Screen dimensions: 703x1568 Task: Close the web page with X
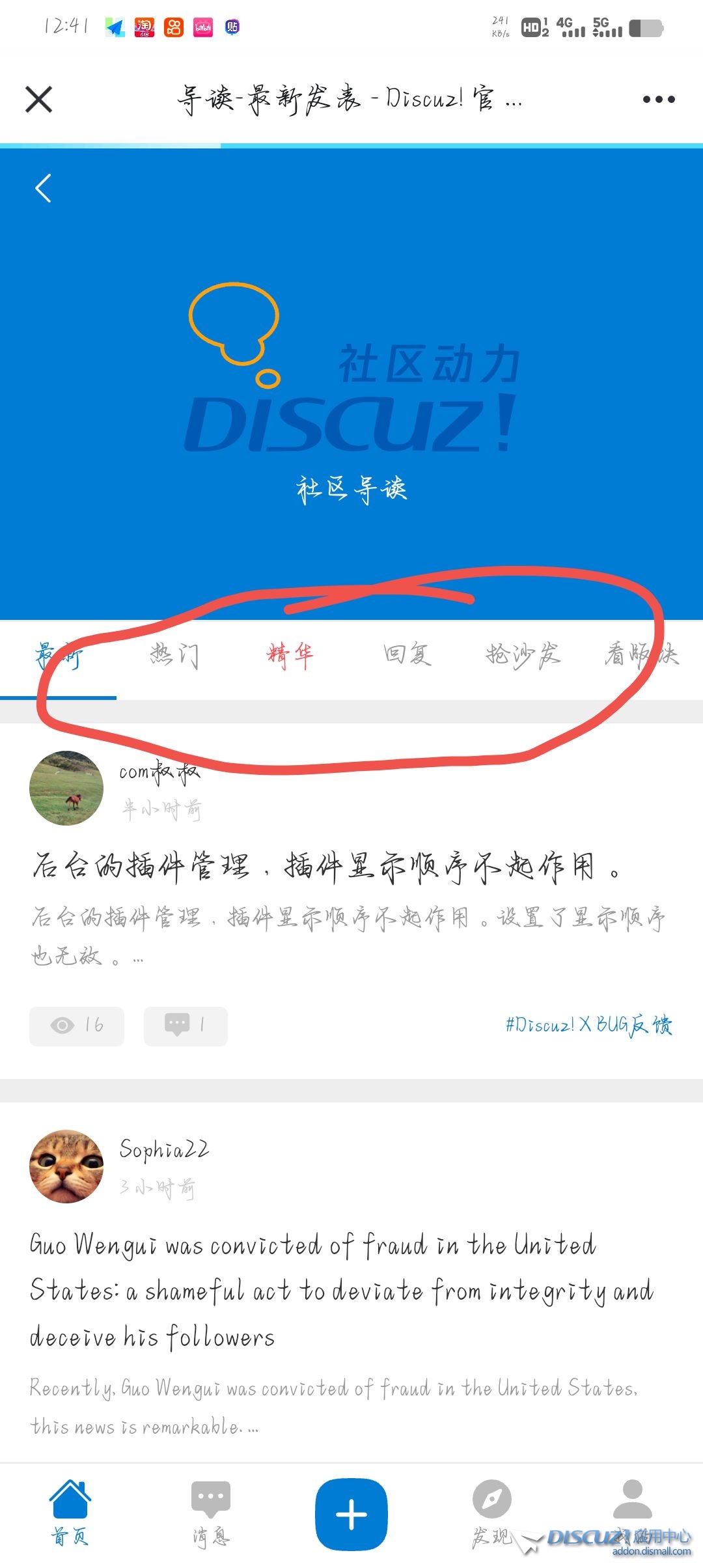tap(38, 100)
